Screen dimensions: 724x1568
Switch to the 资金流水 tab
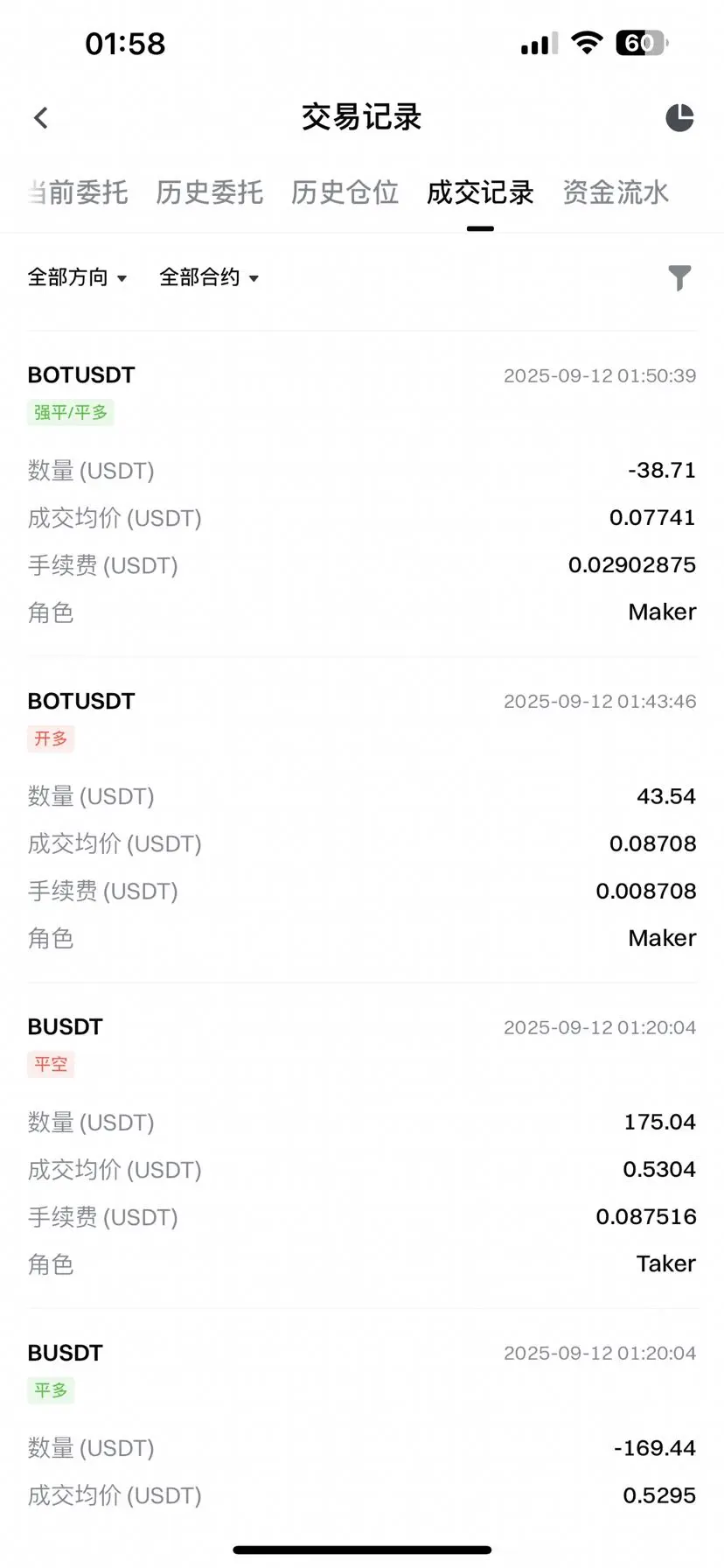click(616, 192)
